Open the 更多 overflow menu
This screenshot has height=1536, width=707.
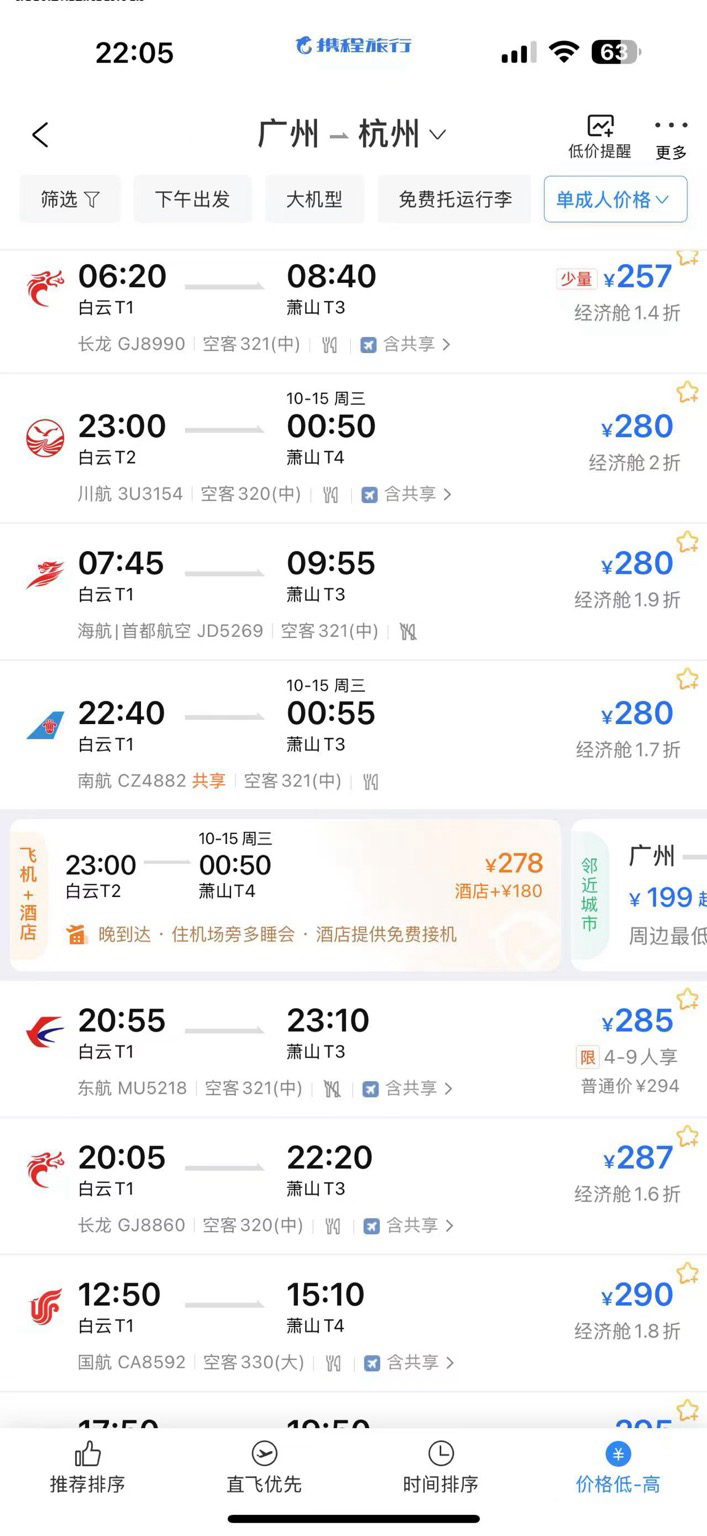click(x=671, y=137)
